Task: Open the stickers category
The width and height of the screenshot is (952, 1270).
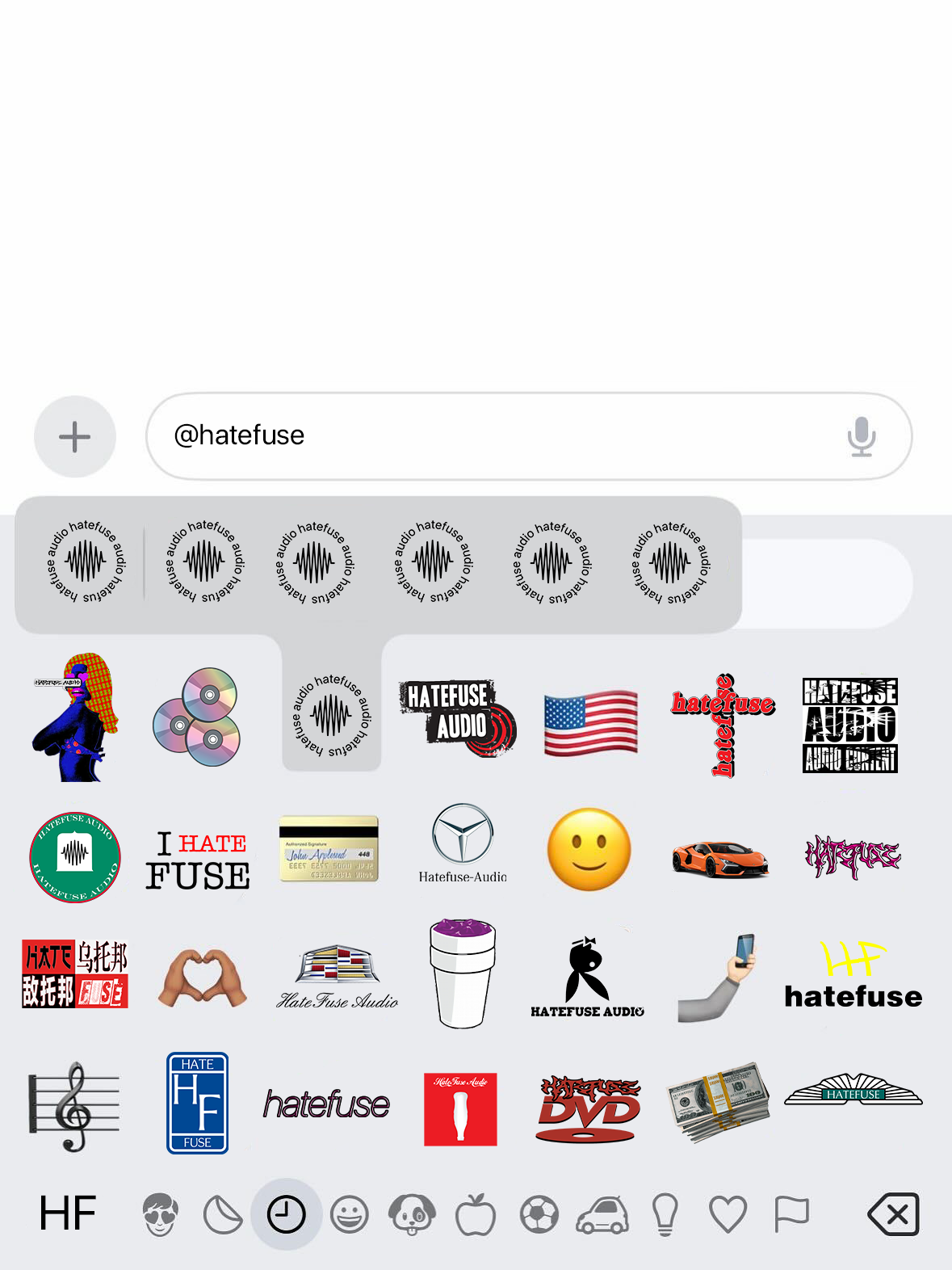Action: click(x=223, y=1214)
